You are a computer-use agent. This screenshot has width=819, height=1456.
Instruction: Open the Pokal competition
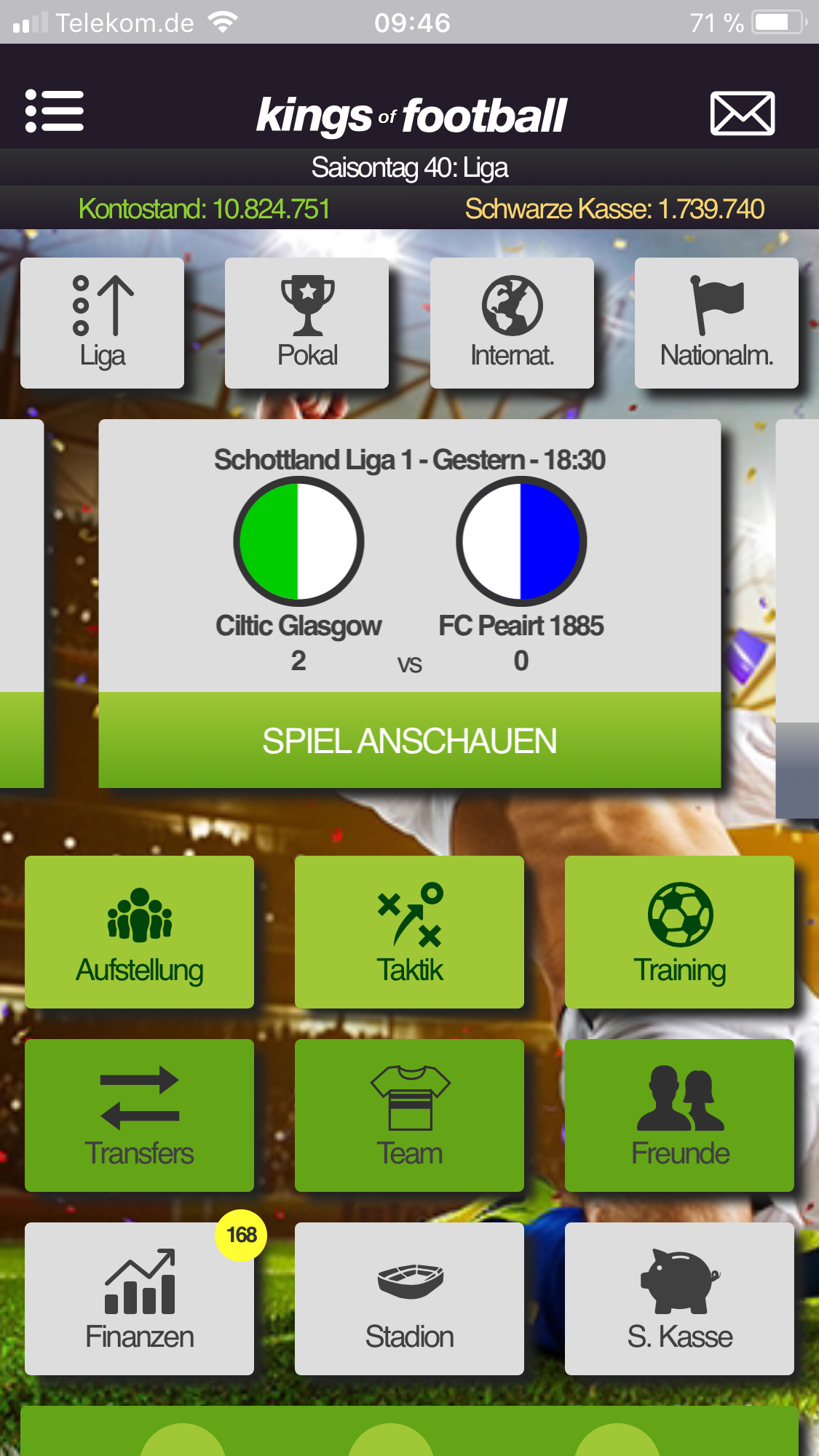tap(307, 323)
